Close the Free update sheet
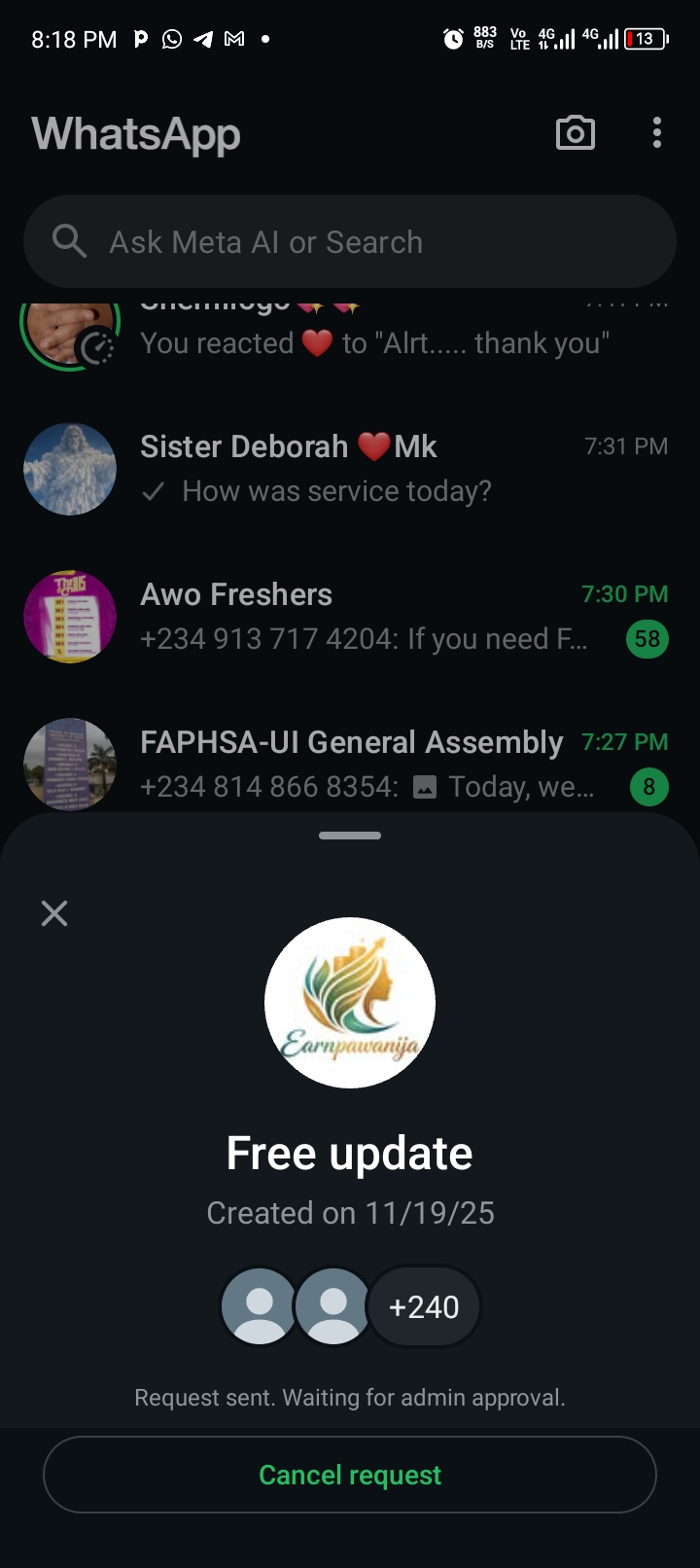 click(54, 912)
